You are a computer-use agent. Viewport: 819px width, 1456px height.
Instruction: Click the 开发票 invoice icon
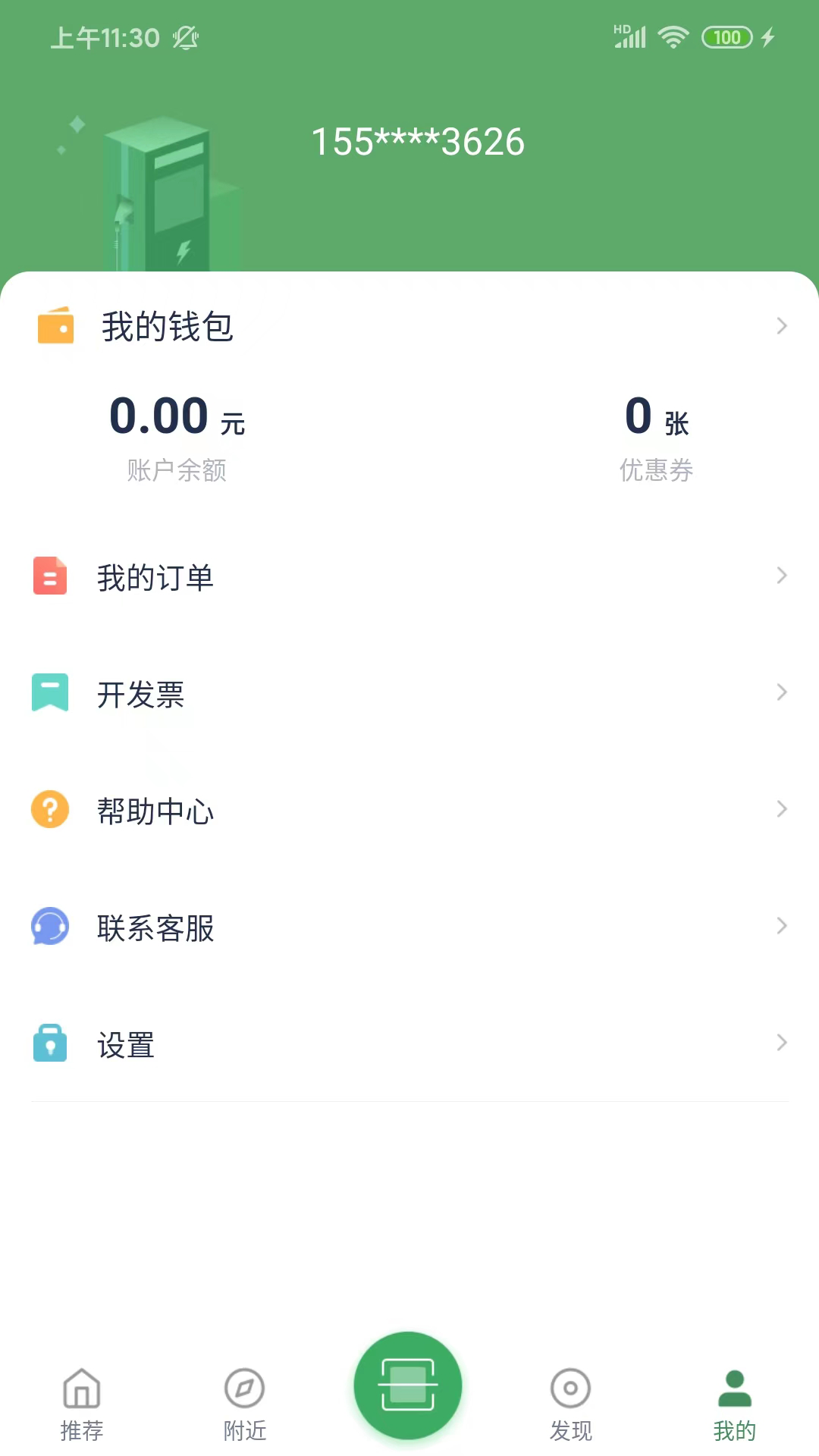(x=49, y=692)
